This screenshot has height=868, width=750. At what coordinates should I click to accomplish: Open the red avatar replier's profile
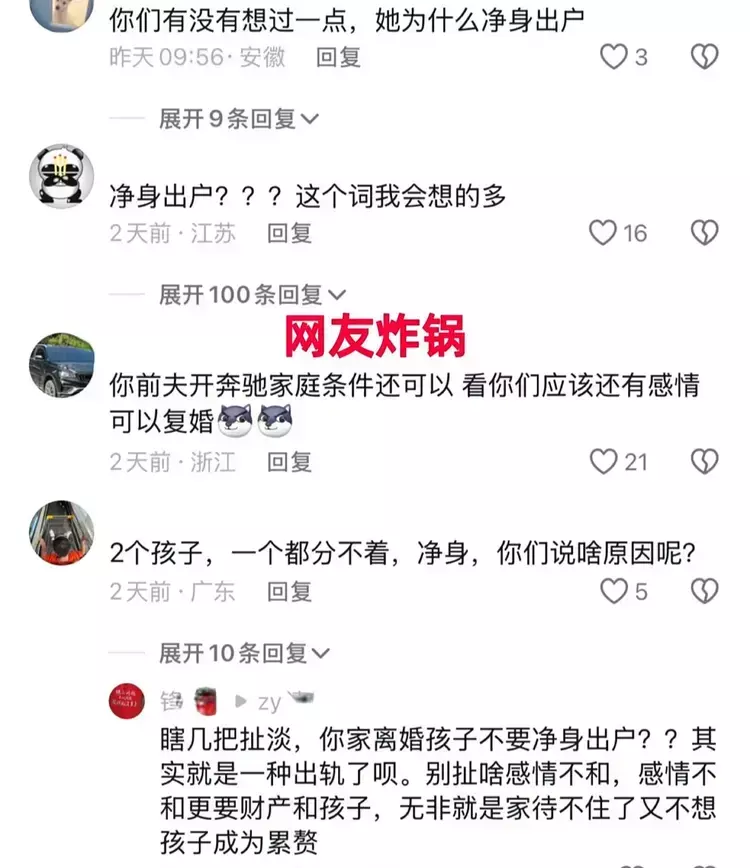127,701
